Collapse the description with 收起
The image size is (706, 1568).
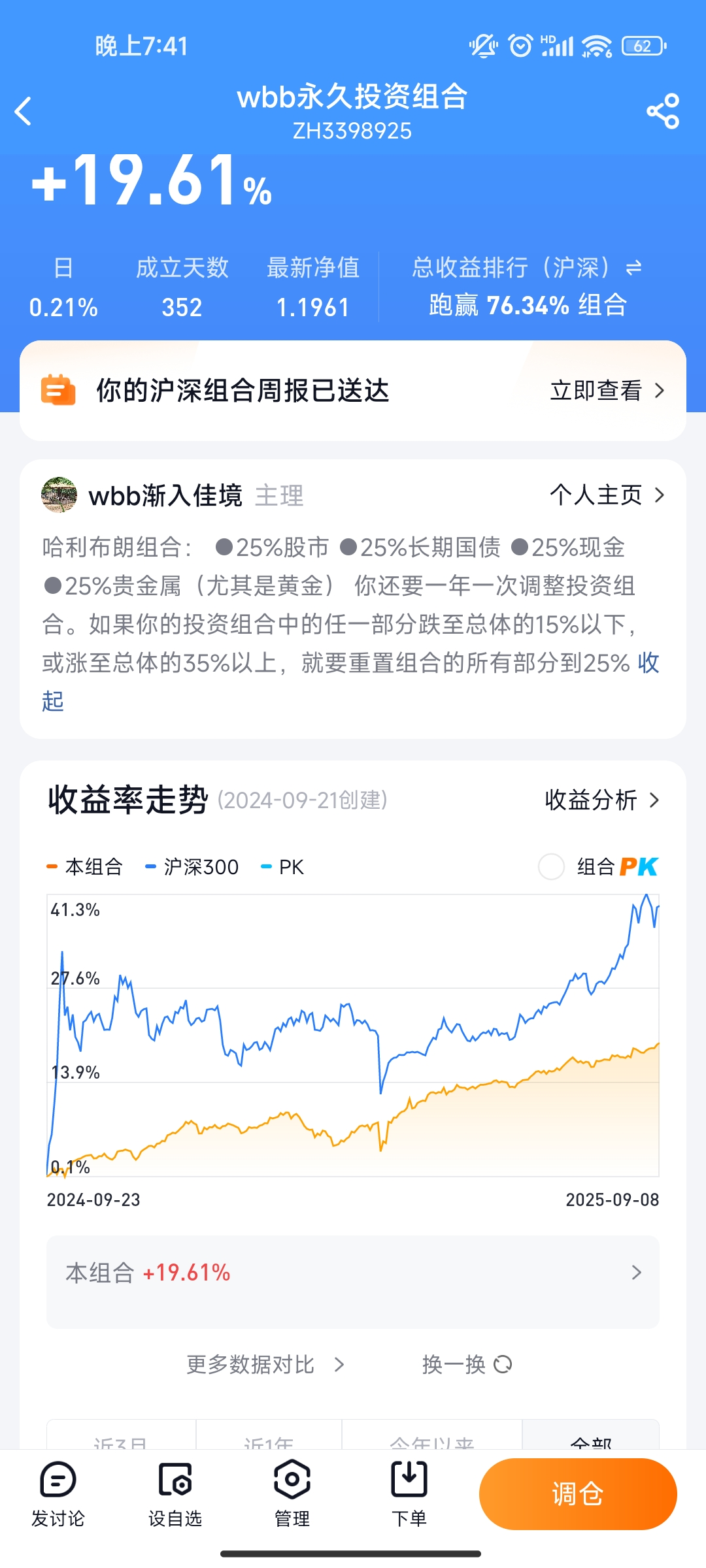tap(52, 701)
